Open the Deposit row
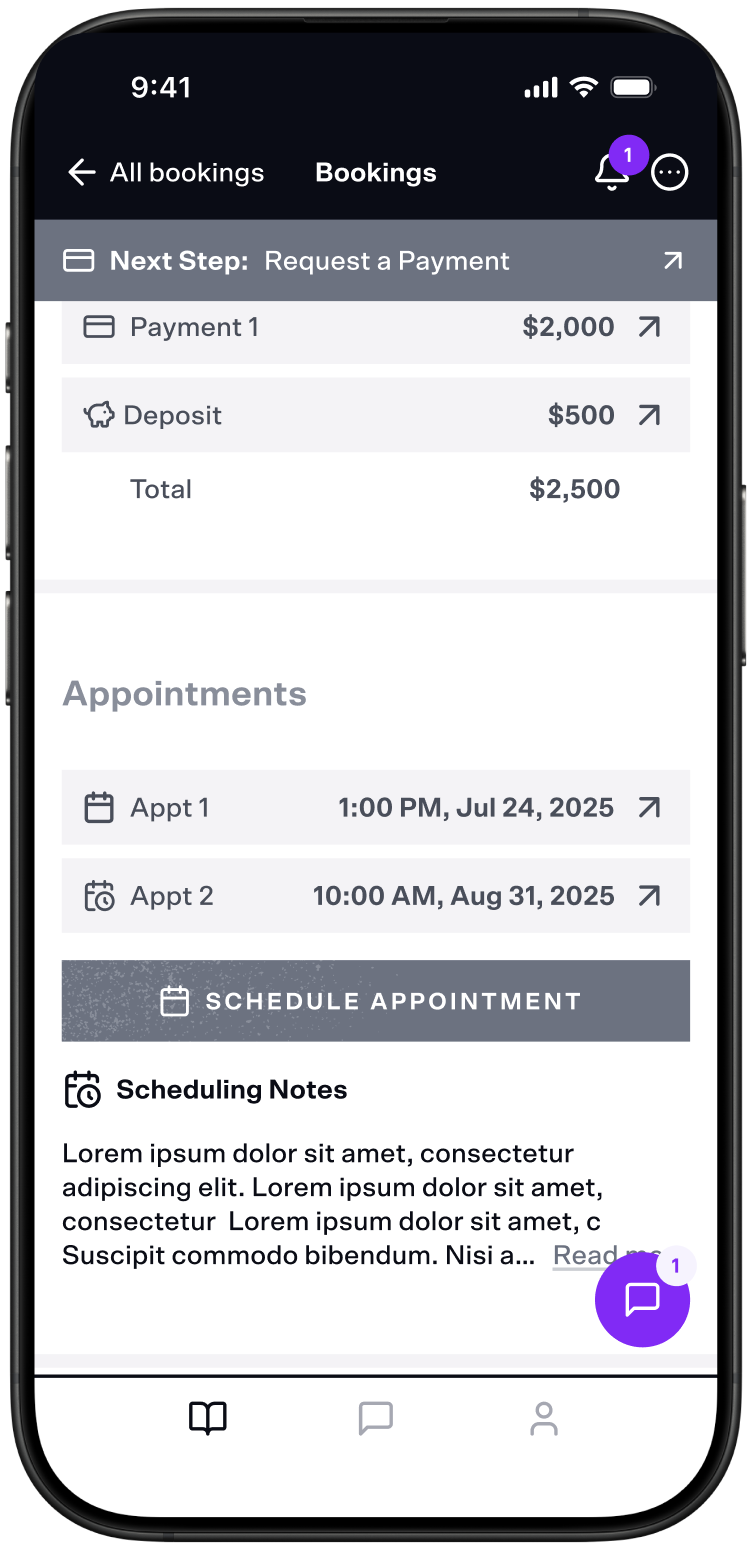The image size is (752, 1548). point(375,415)
